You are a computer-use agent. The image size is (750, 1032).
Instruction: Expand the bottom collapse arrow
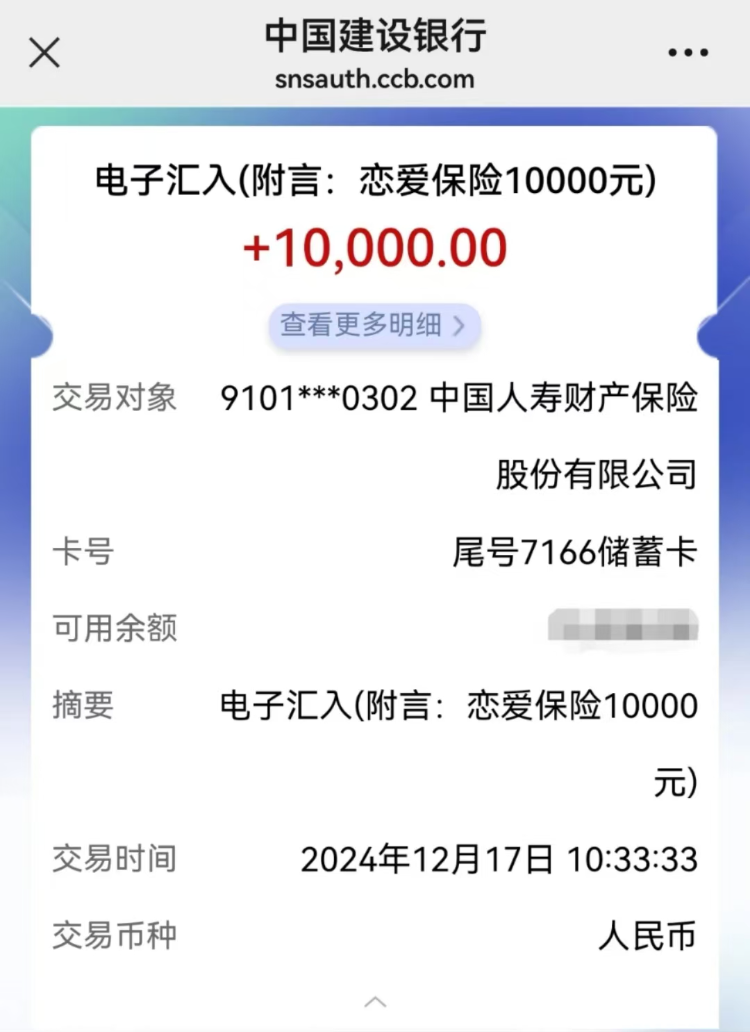pos(375,1000)
